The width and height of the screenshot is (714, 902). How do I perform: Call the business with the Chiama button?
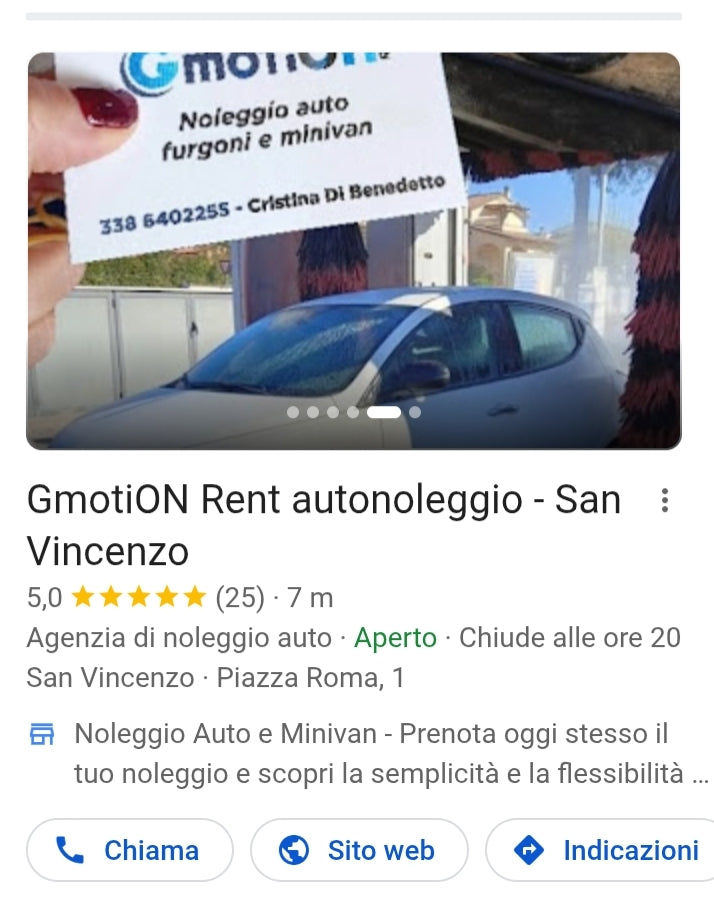click(129, 850)
